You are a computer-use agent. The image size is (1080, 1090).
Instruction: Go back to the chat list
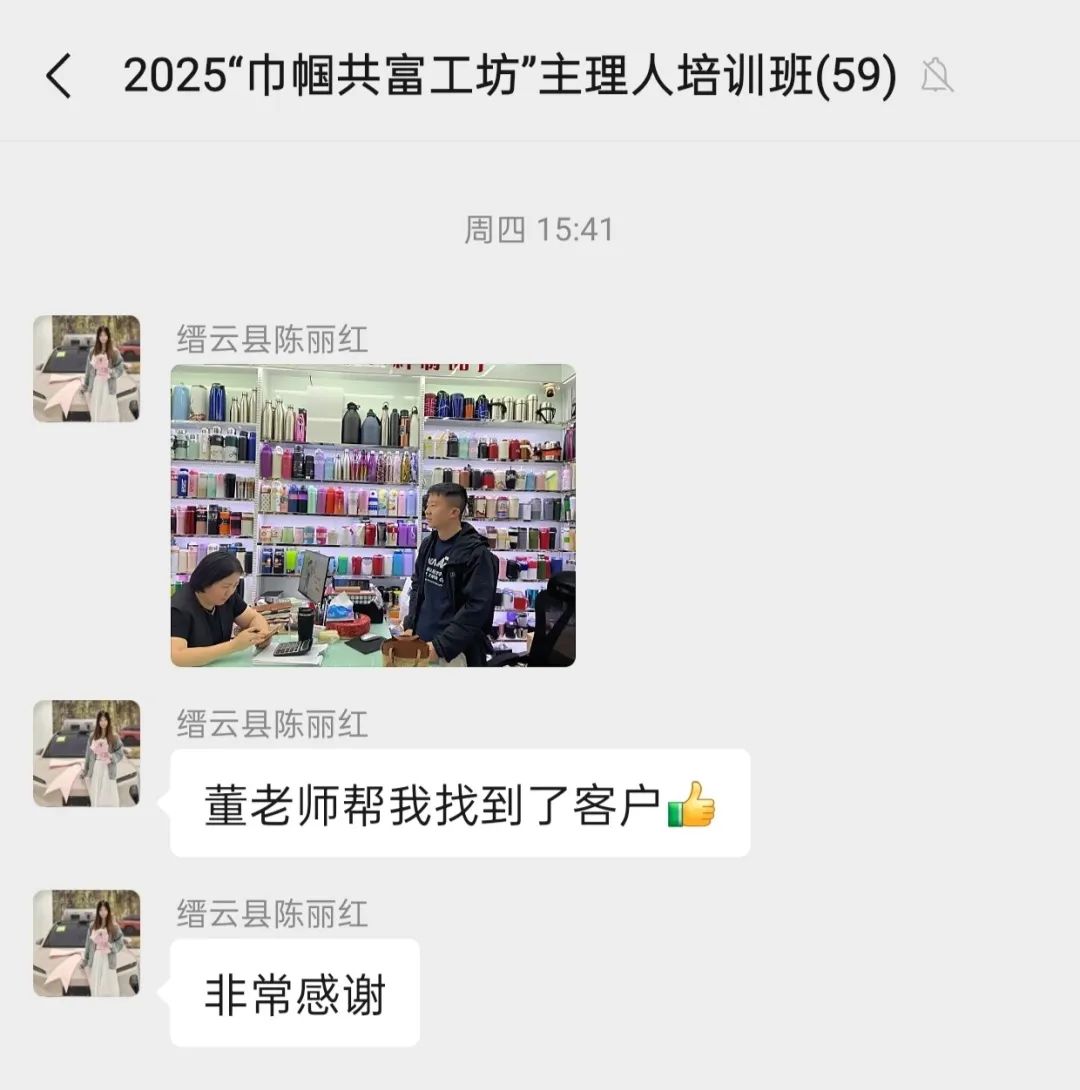60,77
